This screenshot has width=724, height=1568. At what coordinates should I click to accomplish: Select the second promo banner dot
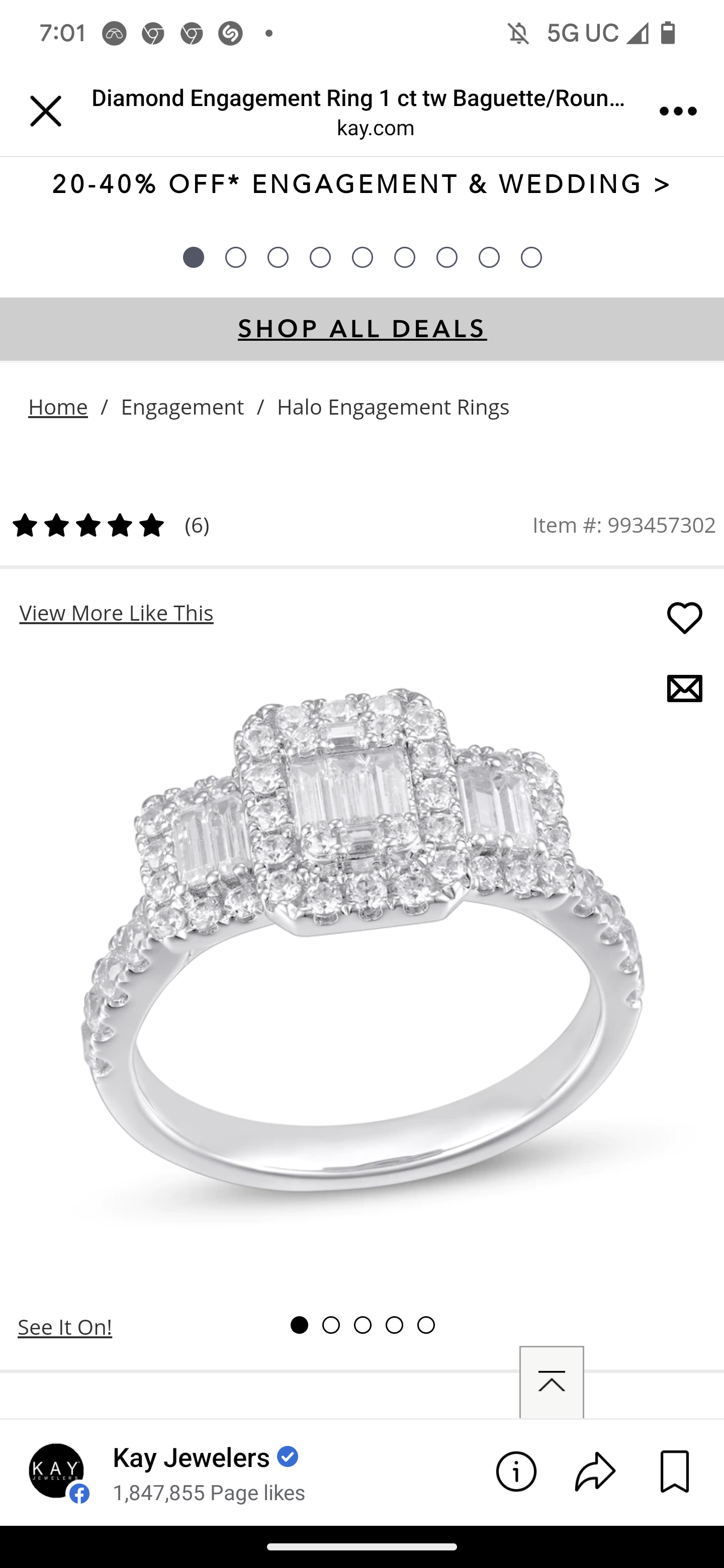coord(236,257)
